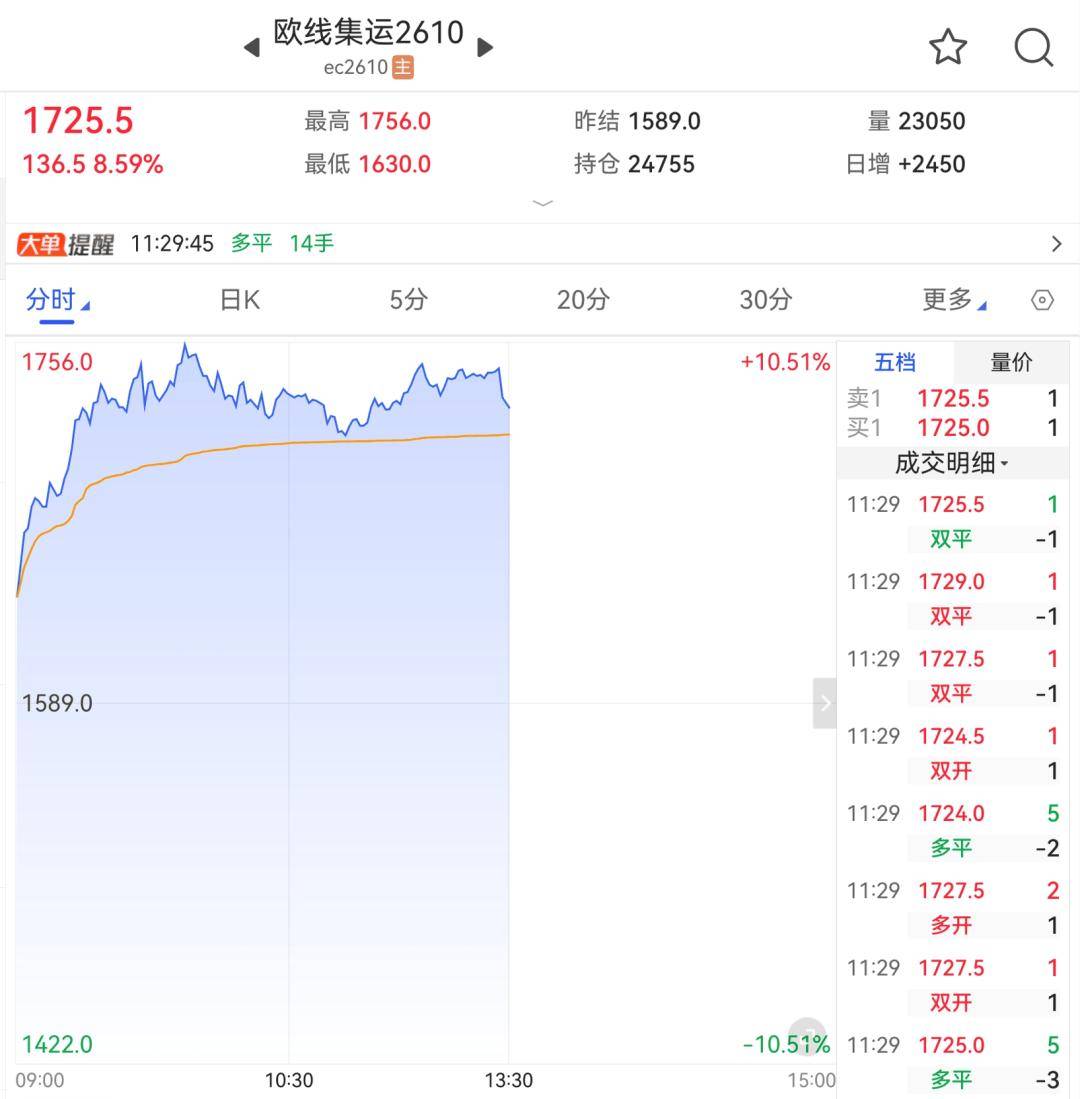
Task: Open the search magnifier icon
Action: [x=1034, y=47]
